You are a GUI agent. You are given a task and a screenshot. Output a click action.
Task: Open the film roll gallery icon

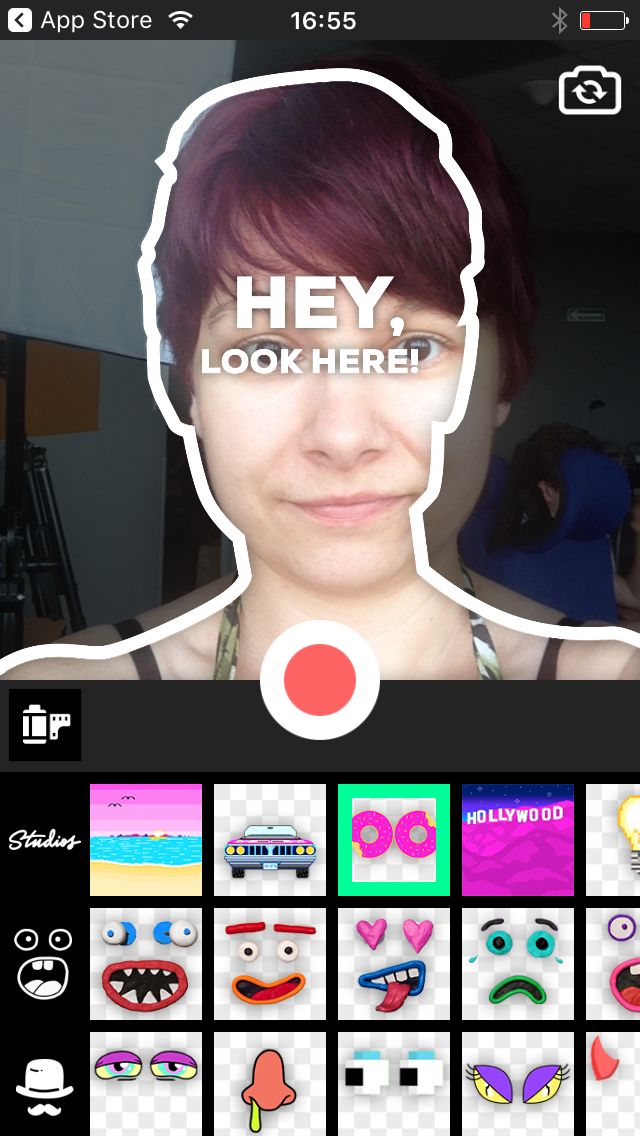click(45, 724)
